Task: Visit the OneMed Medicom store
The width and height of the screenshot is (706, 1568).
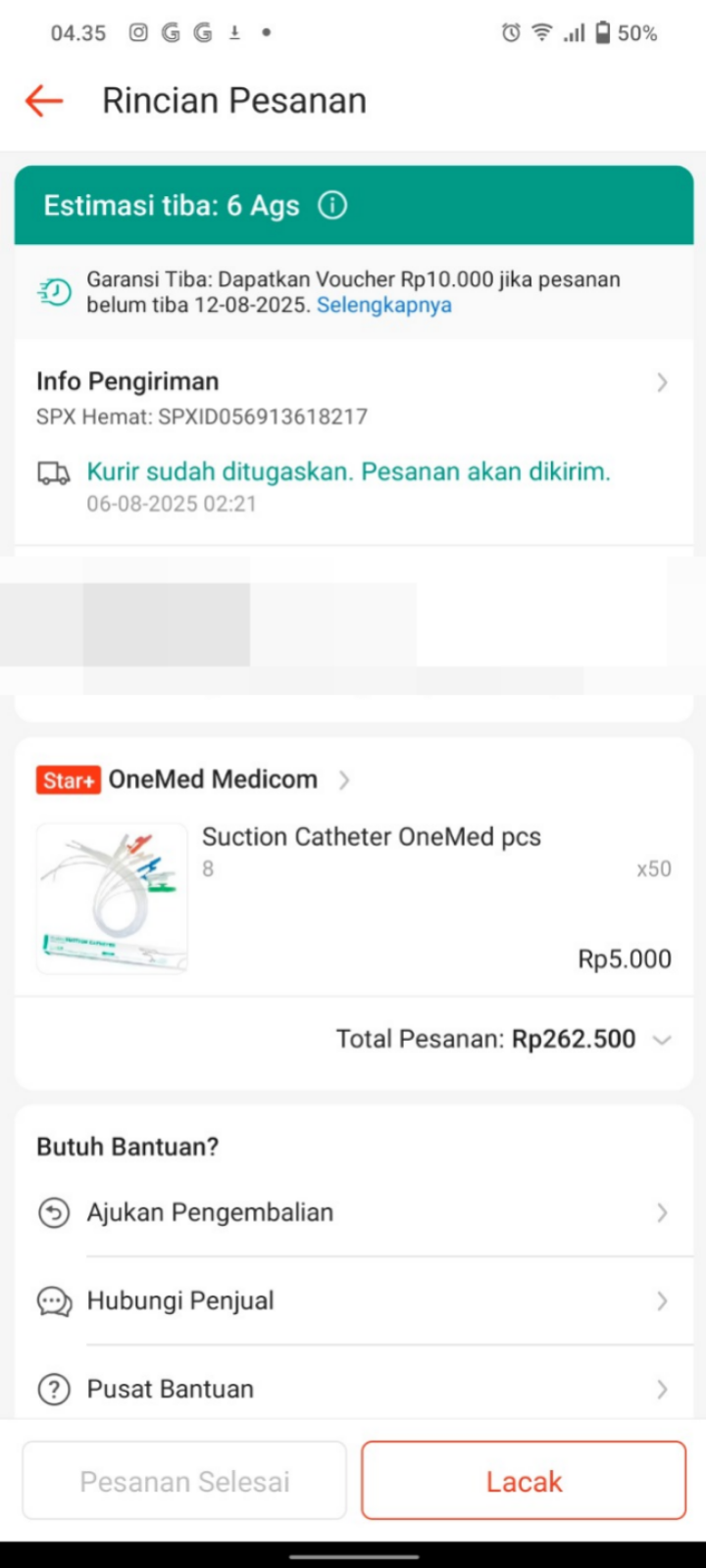Action: (x=213, y=780)
